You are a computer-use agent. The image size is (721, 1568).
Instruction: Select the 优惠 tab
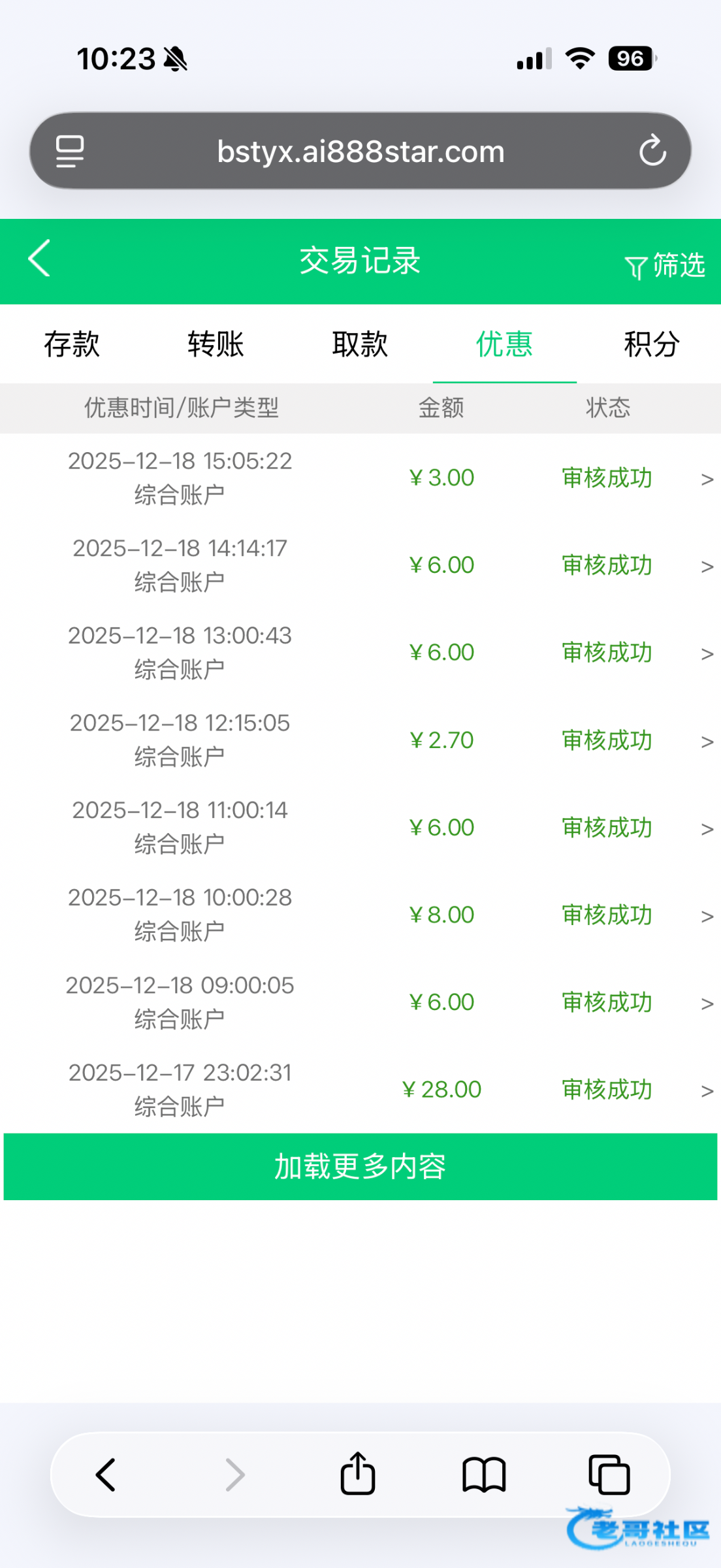[504, 344]
